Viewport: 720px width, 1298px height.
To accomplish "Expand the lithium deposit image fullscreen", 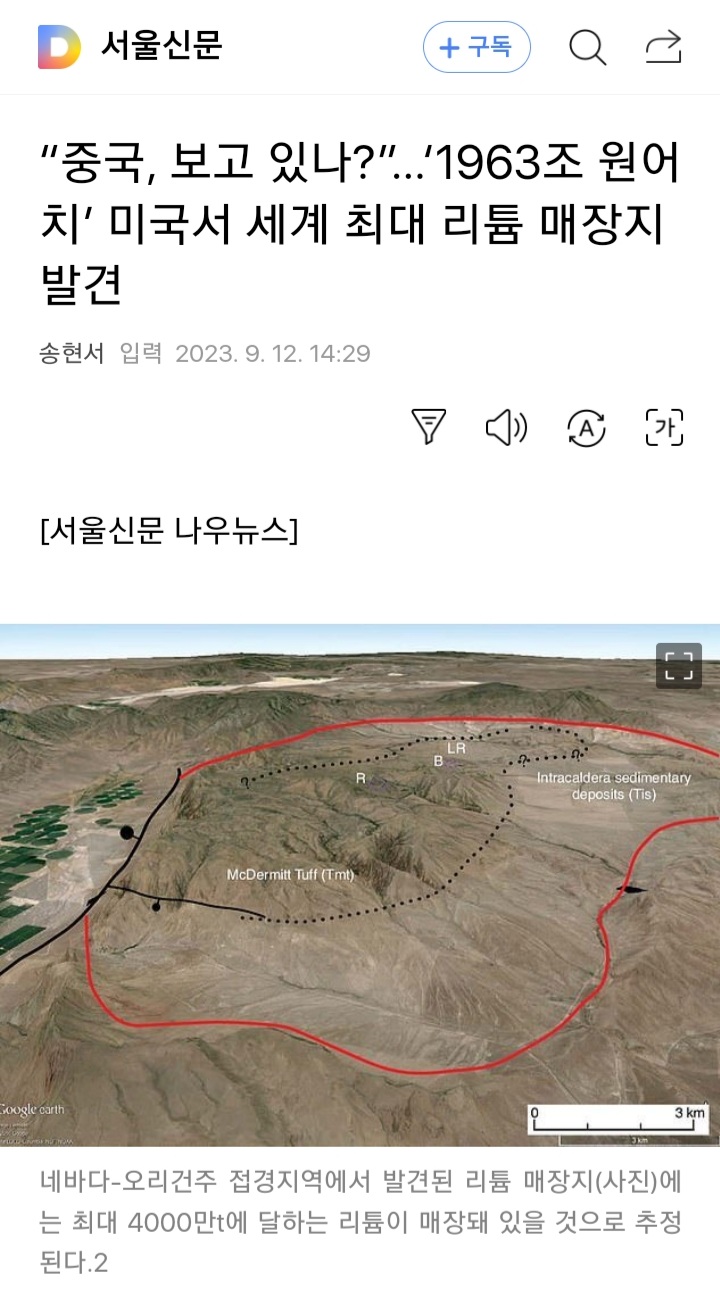I will (x=679, y=666).
